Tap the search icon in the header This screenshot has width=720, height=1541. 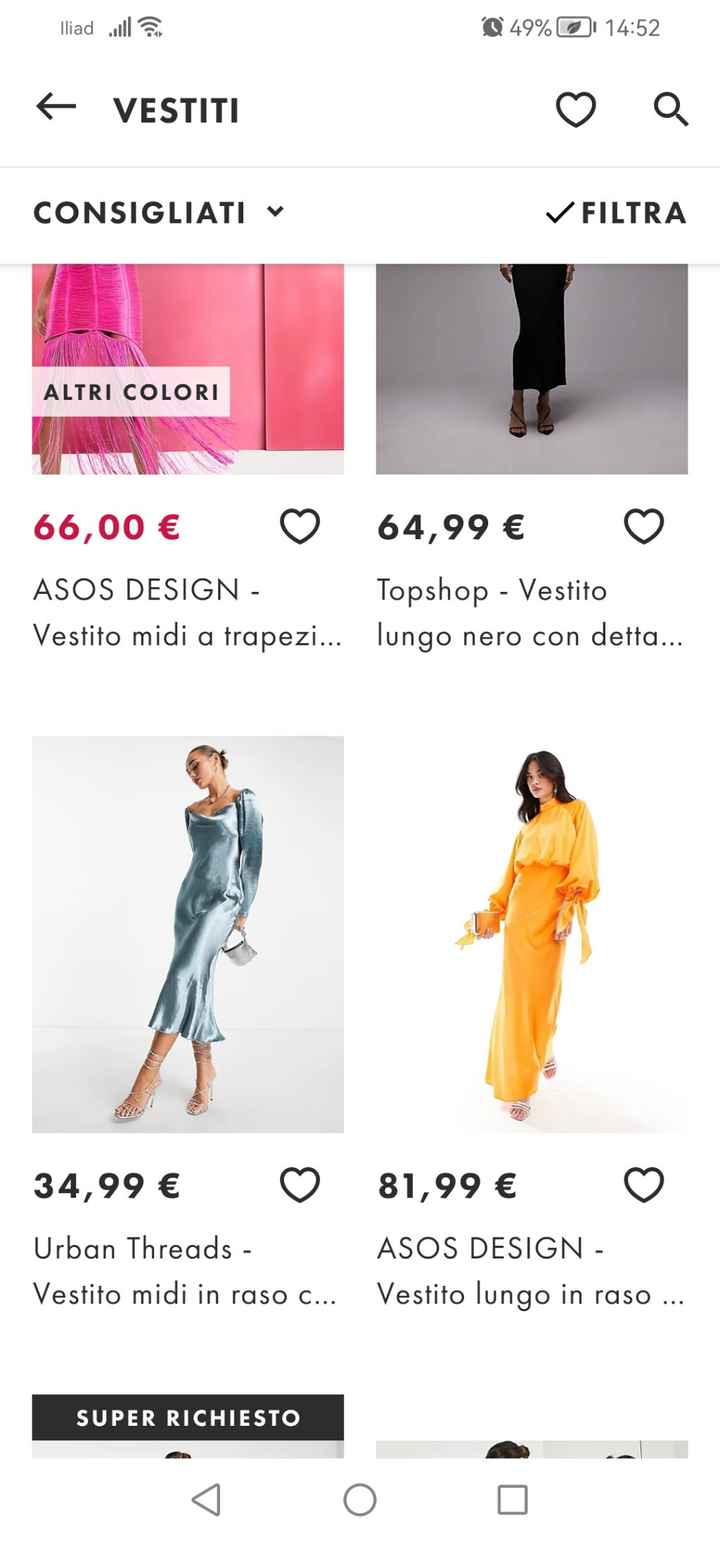coord(671,110)
